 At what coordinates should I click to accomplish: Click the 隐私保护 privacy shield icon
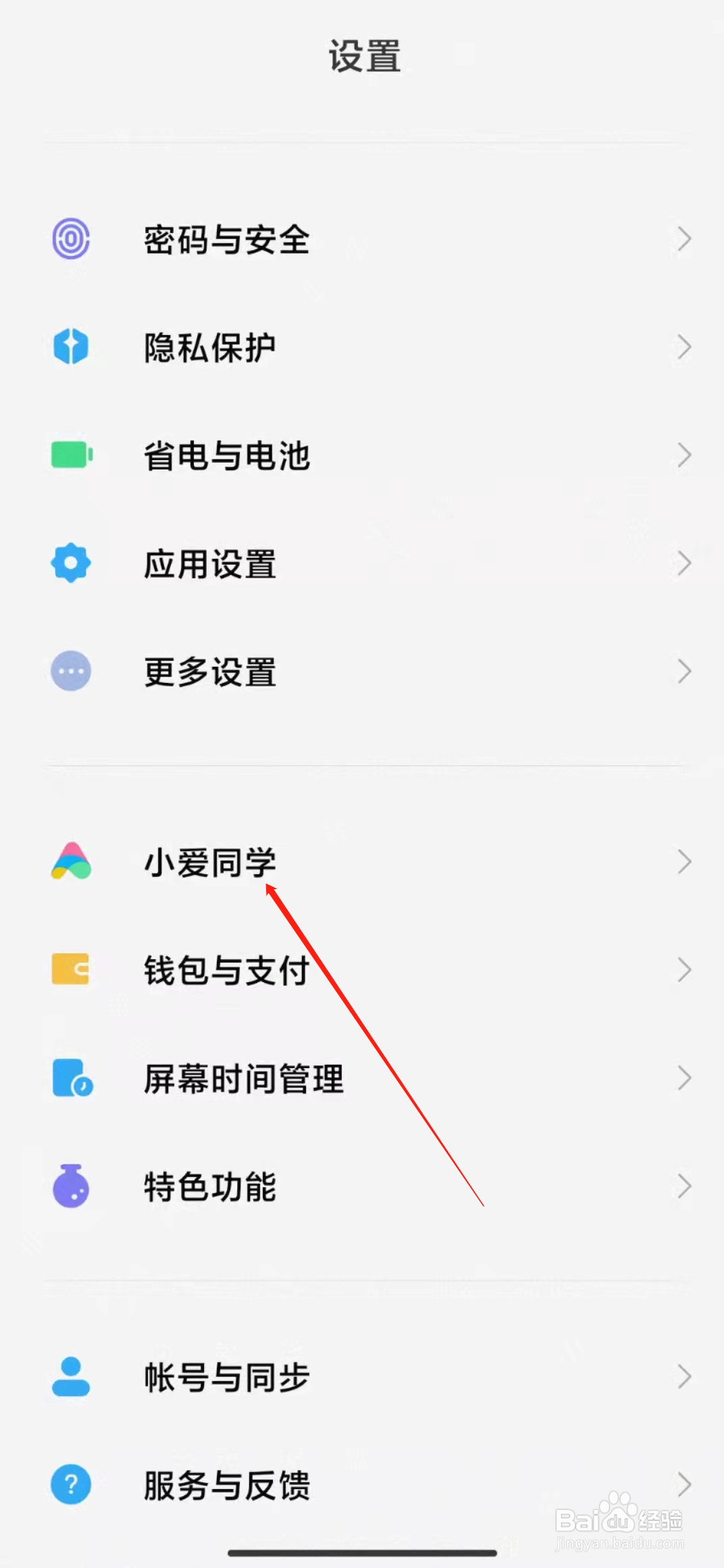[70, 347]
